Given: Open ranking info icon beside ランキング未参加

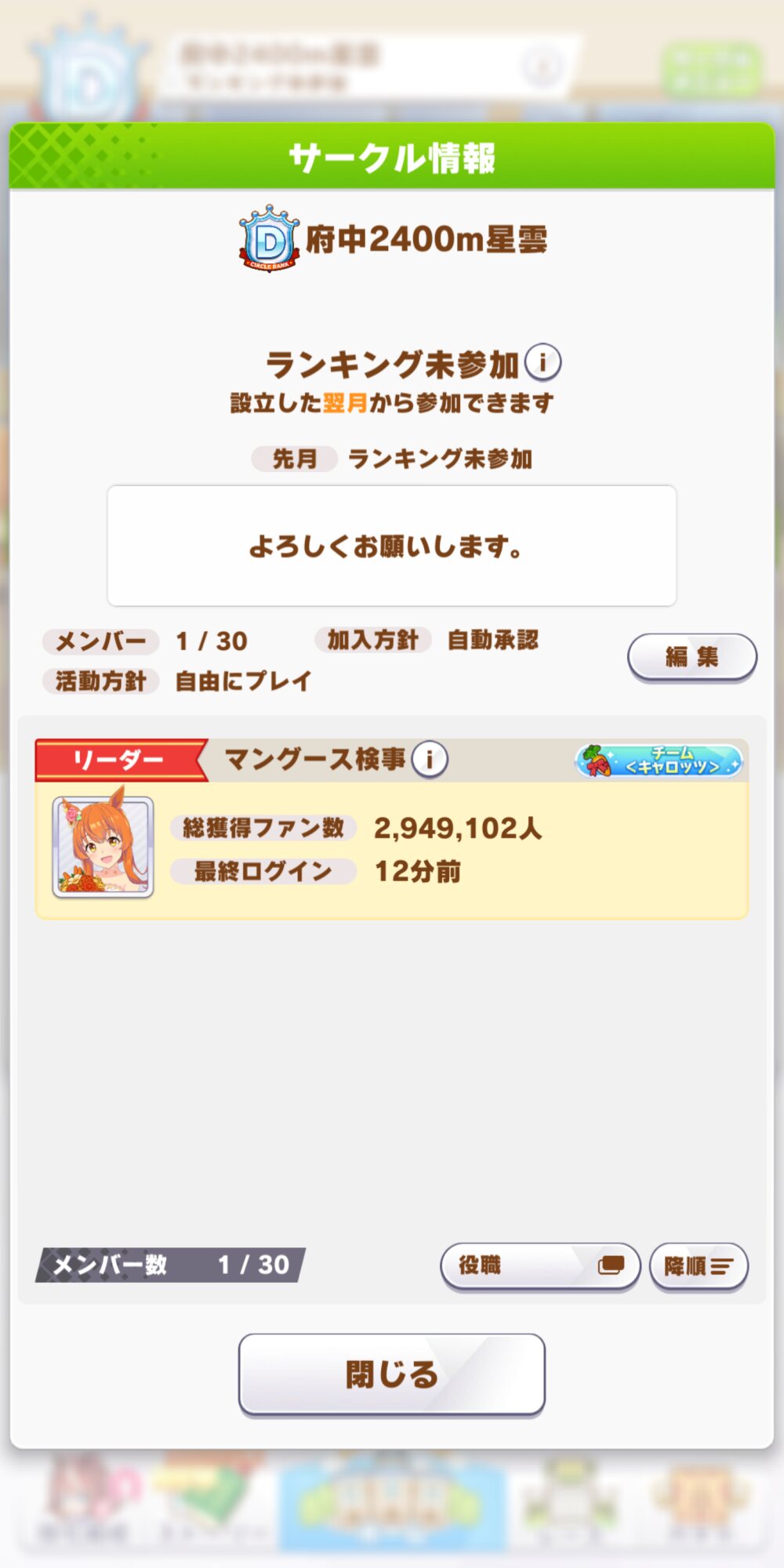Looking at the screenshot, I should [x=543, y=363].
